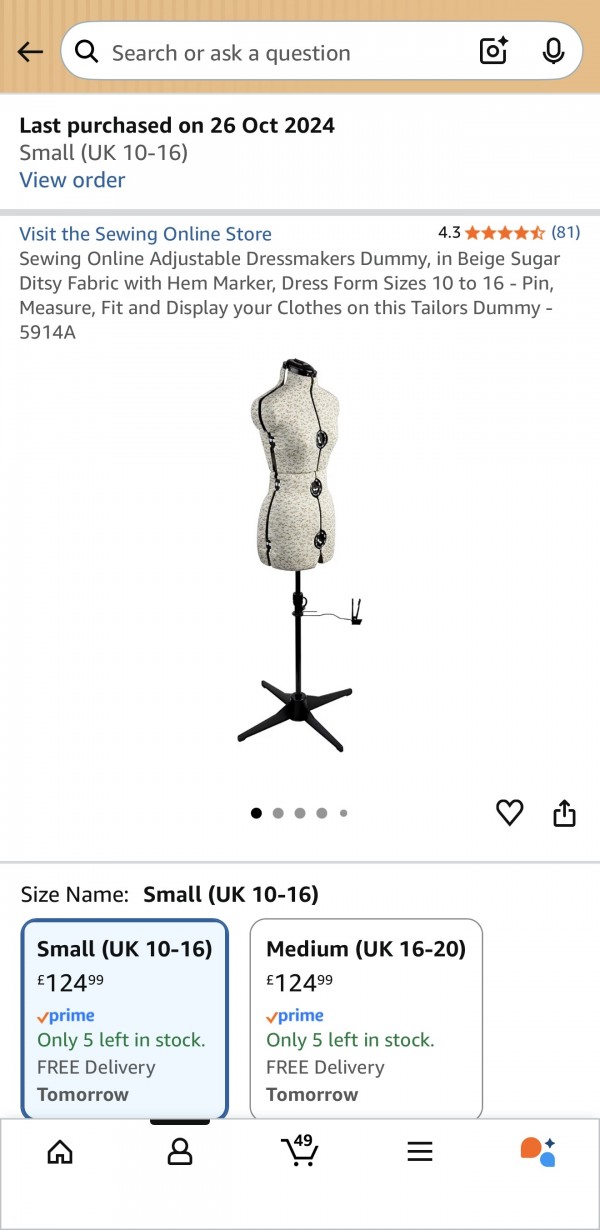Search using the camera lens icon
The image size is (600, 1230).
pos(493,52)
